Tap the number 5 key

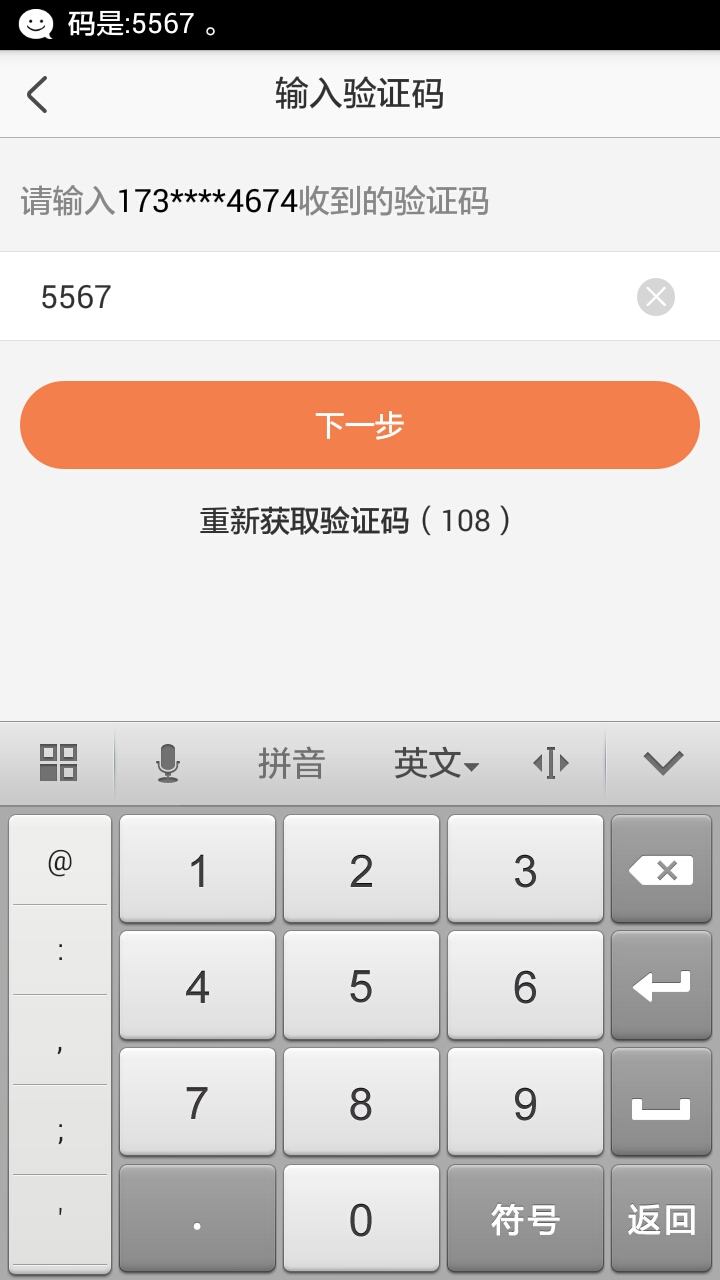(x=361, y=985)
